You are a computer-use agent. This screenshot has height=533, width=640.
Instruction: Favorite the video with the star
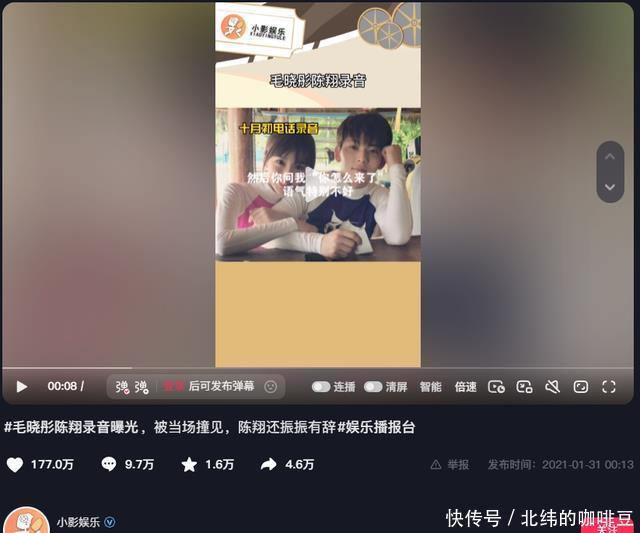click(189, 464)
